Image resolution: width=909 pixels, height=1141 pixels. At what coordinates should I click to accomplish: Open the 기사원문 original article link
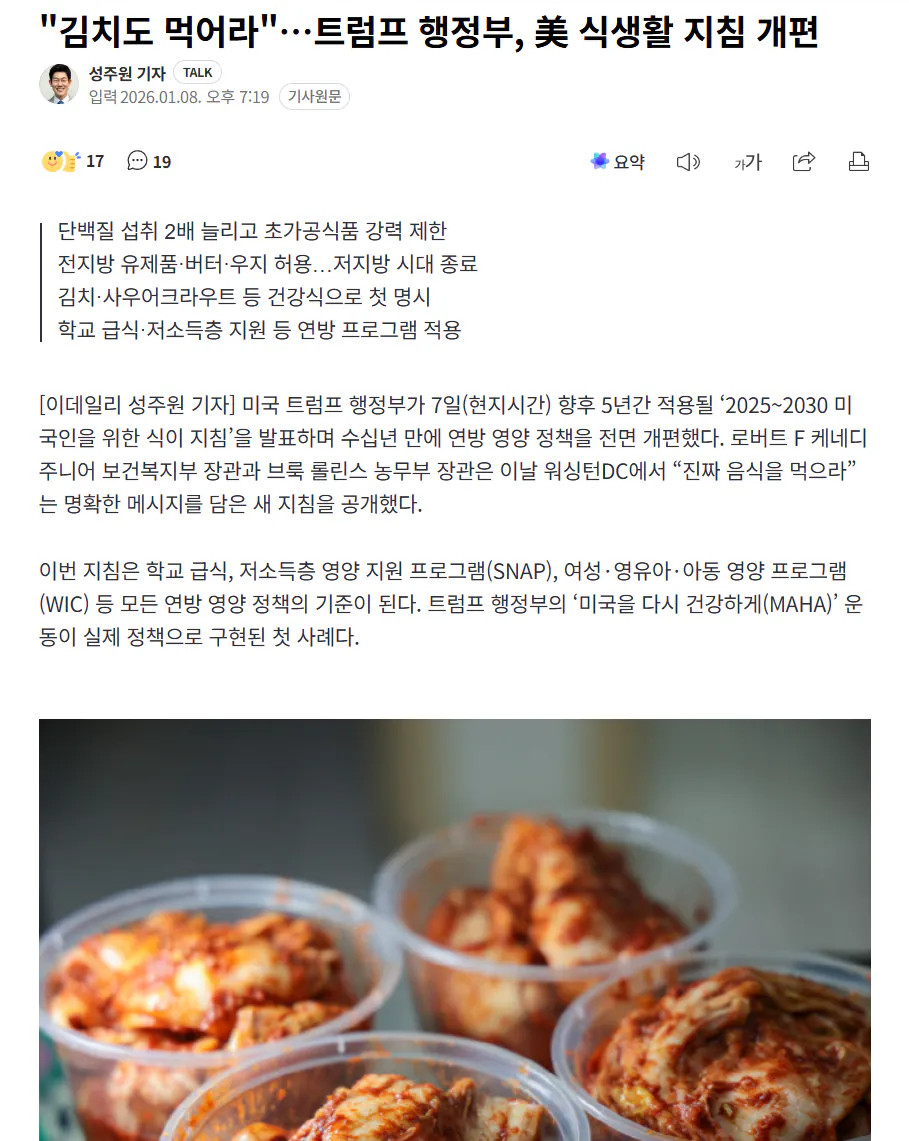coord(314,97)
